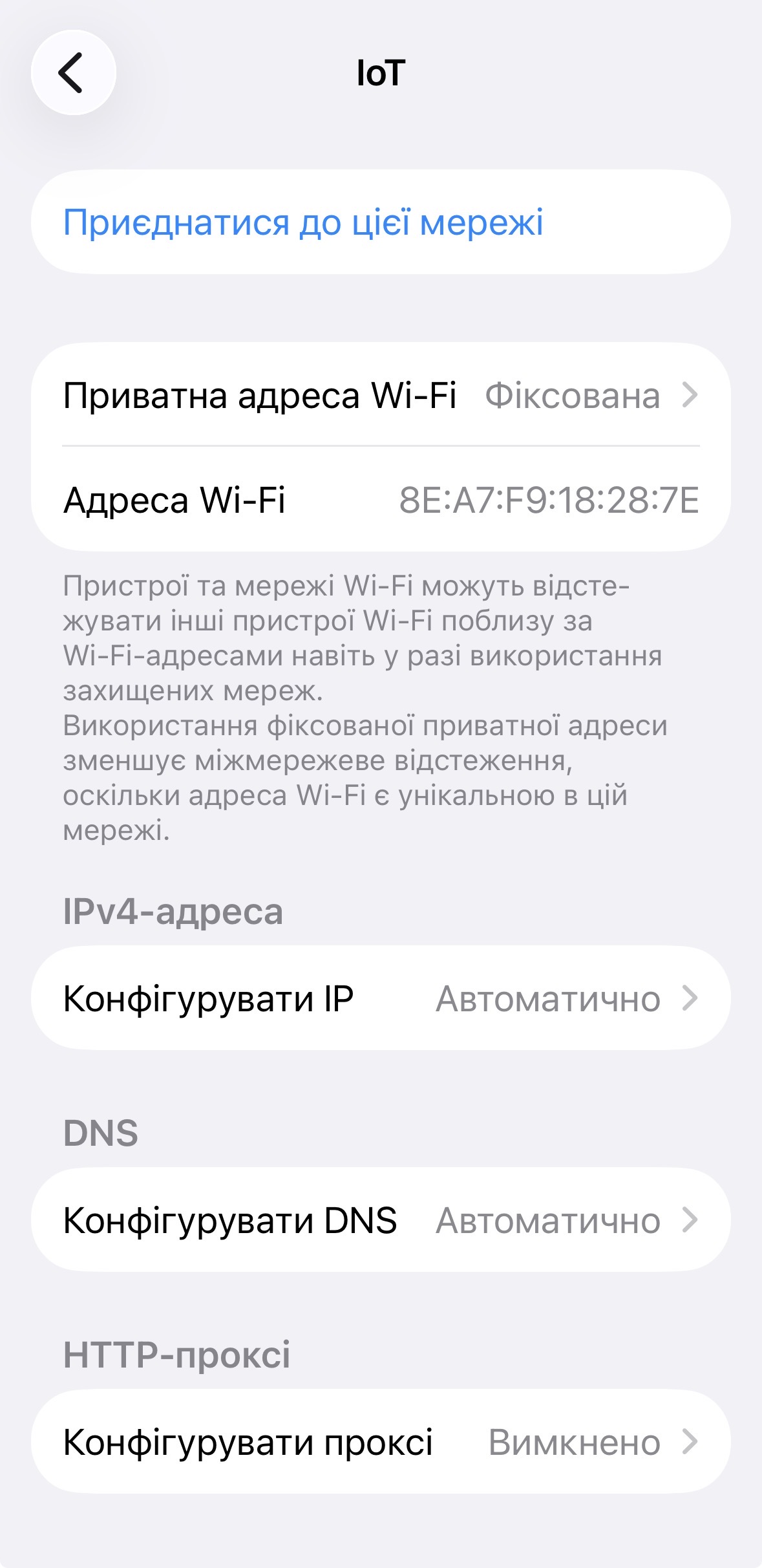Screen dimensions: 762x1568
Task: Open the 'Приватна адреса Wi-Fi' setting
Action: pos(380,395)
